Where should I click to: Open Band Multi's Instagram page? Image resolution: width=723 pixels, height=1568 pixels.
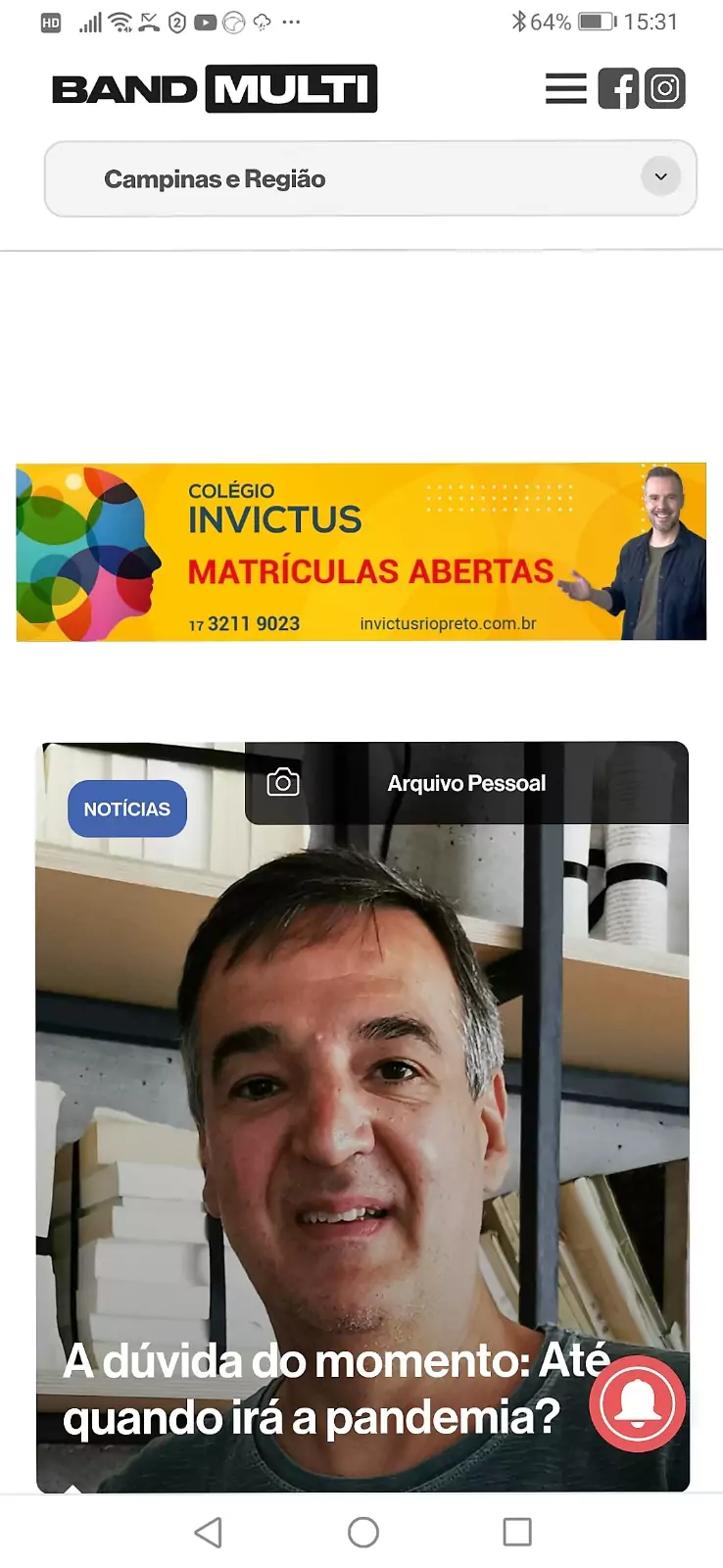(x=665, y=88)
